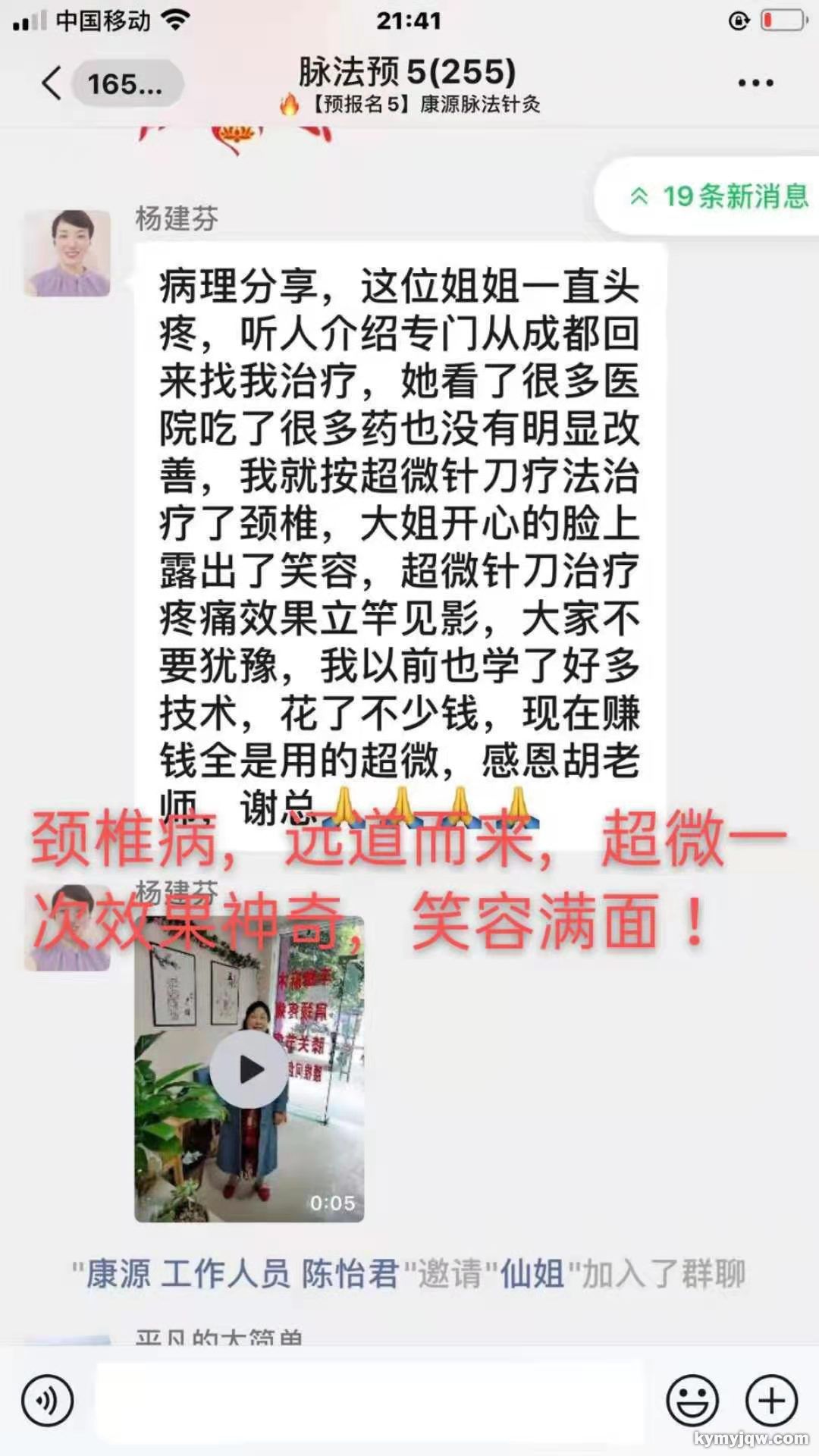This screenshot has height=1456, width=819.
Task: Open 杨建芬's avatar beside the text message
Action: point(67,253)
